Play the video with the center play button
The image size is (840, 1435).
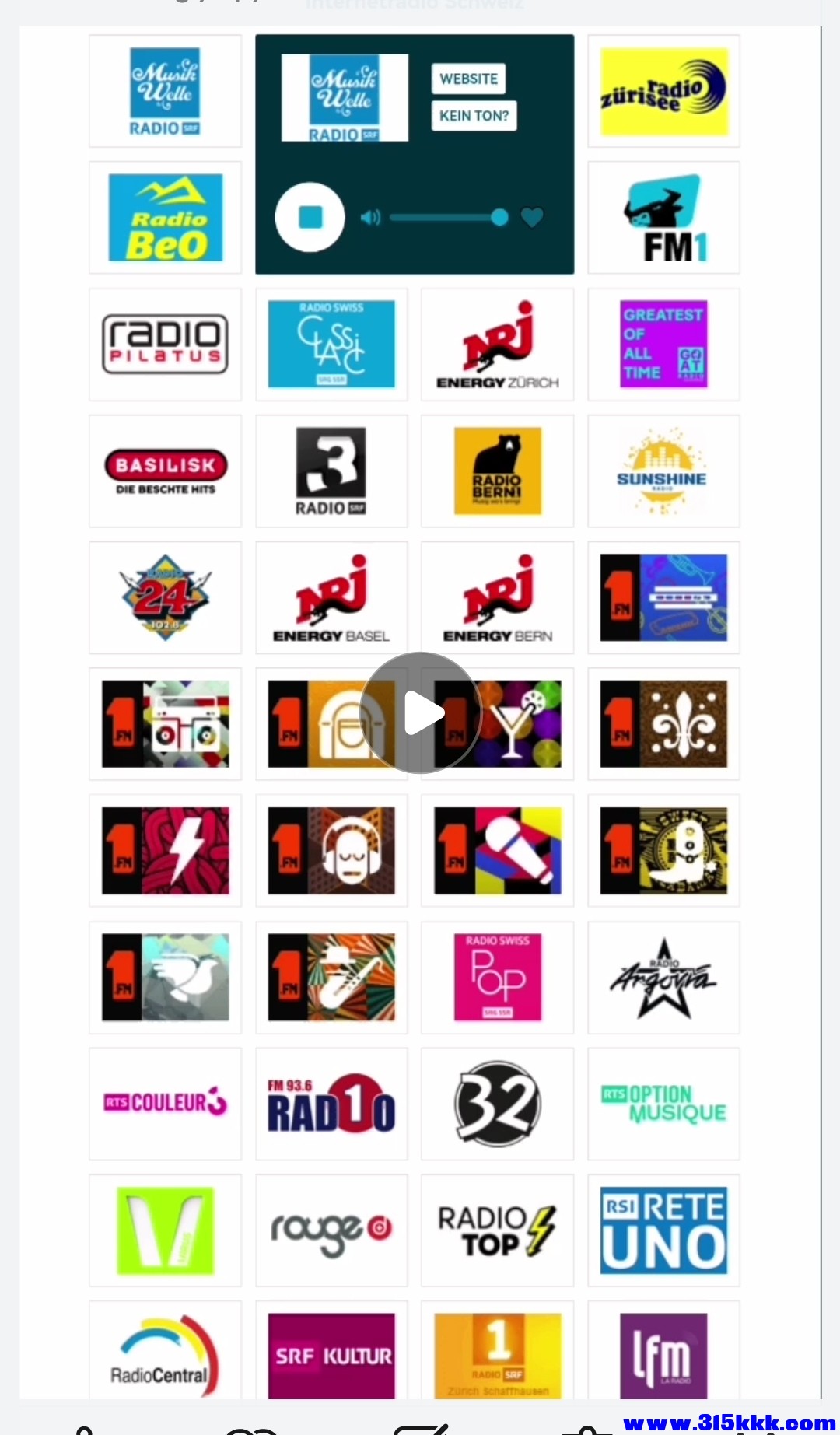(421, 712)
